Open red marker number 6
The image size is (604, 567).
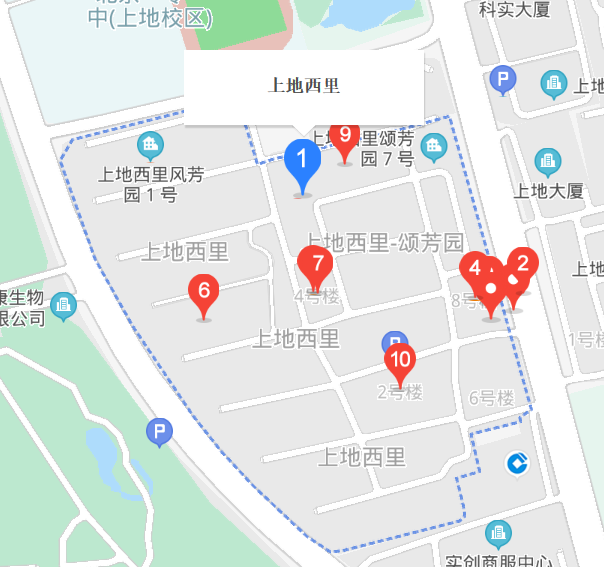point(204,292)
